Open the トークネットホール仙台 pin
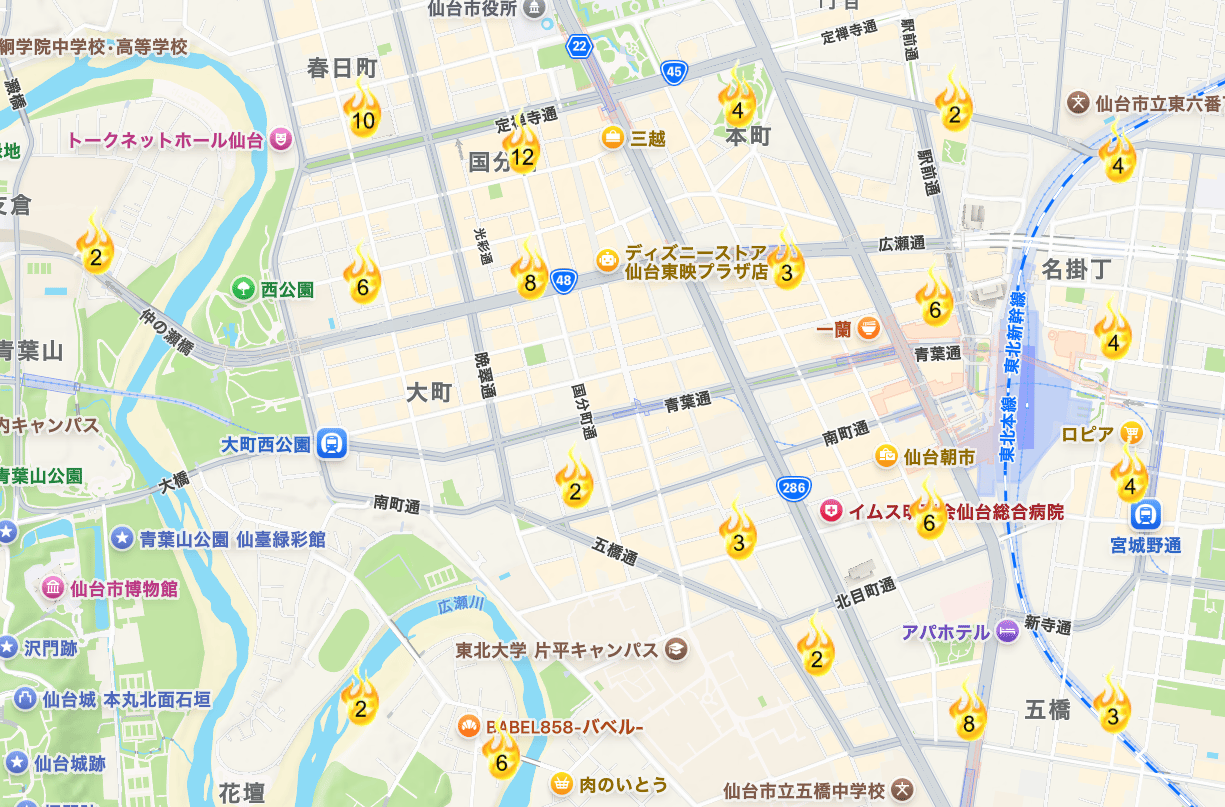This screenshot has width=1225, height=807. click(x=282, y=139)
